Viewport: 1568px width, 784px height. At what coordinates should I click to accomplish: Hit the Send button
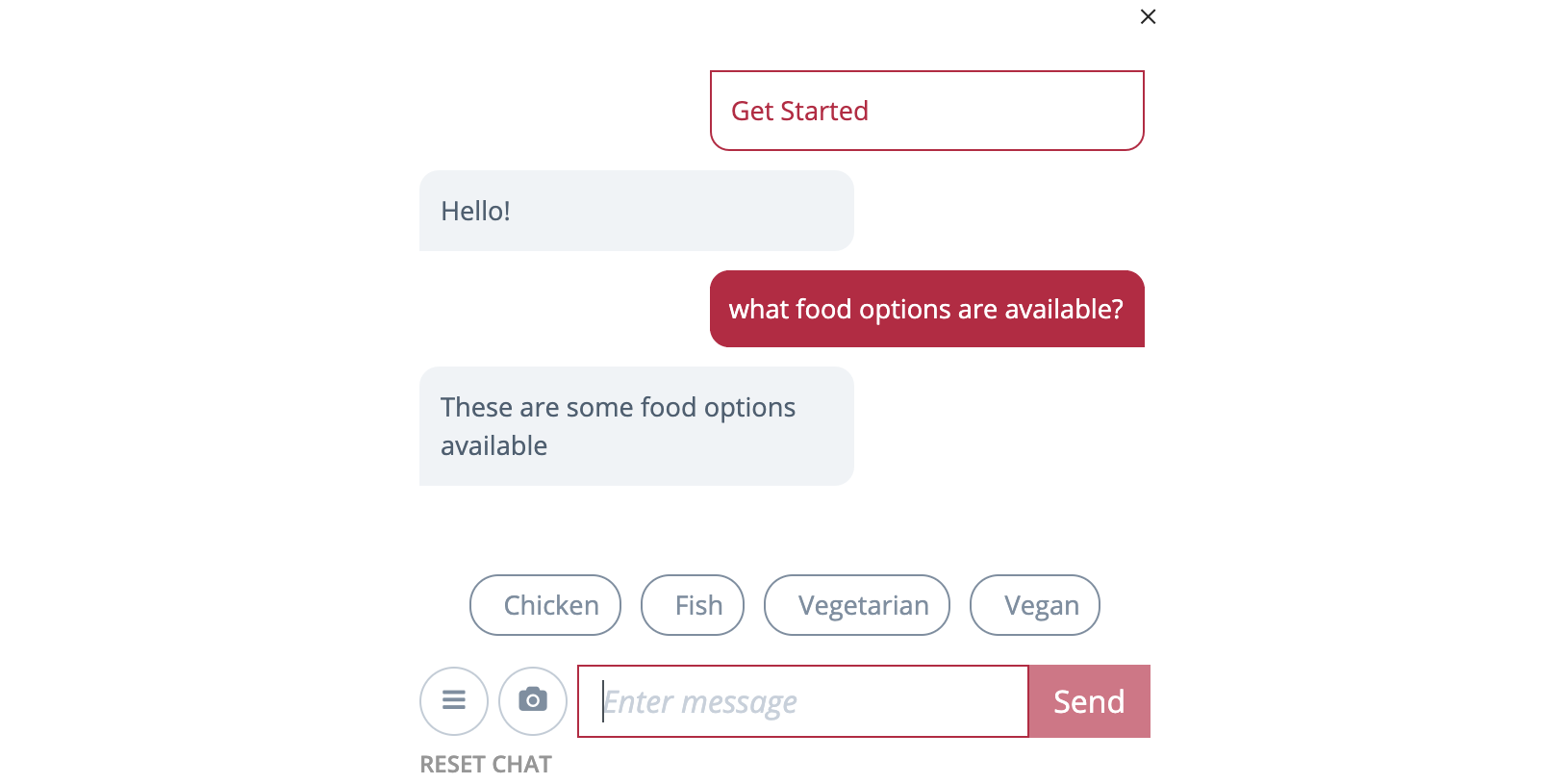(1089, 701)
